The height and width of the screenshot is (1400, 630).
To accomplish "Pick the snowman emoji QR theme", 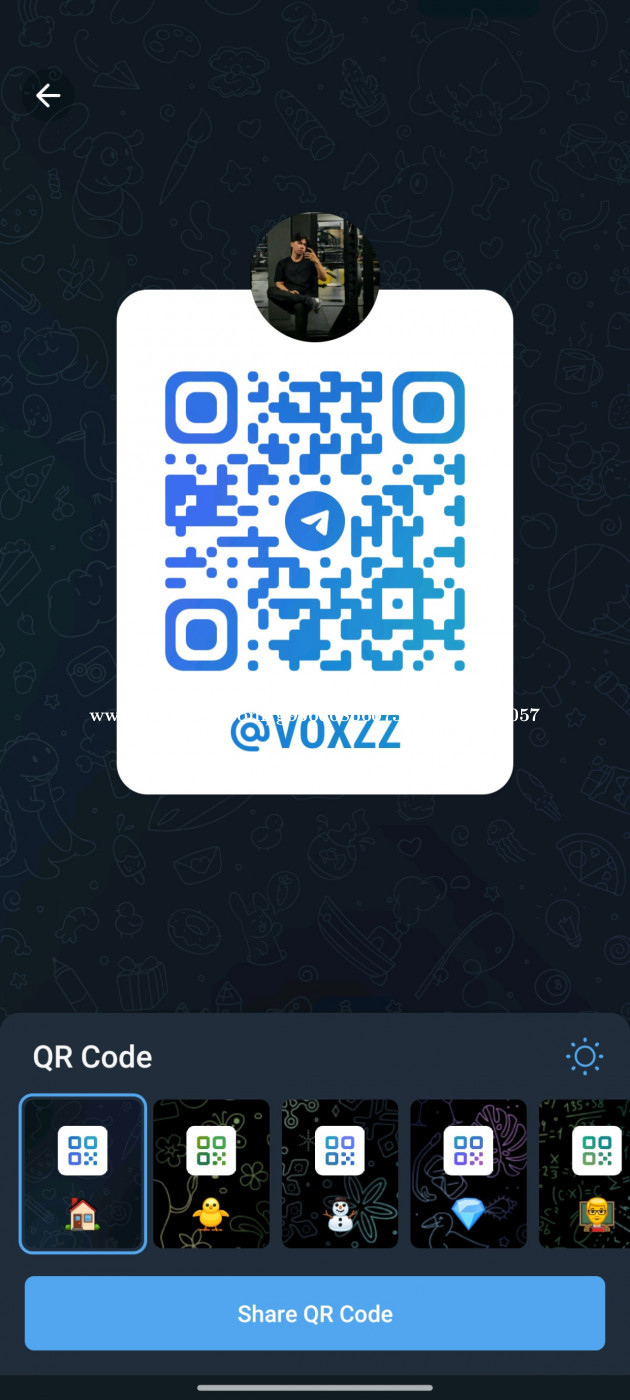I will click(x=340, y=1174).
